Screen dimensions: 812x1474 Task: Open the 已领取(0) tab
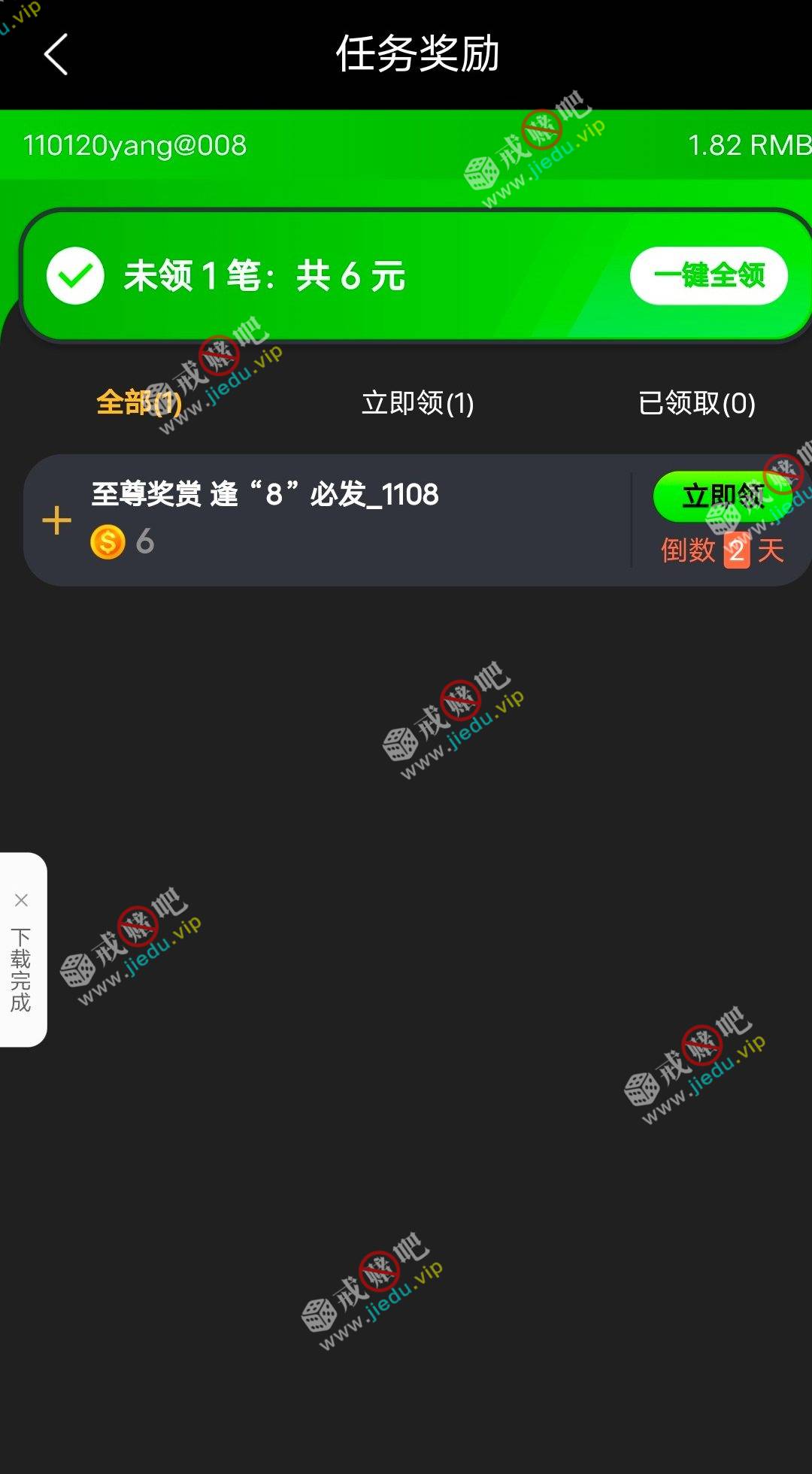696,403
